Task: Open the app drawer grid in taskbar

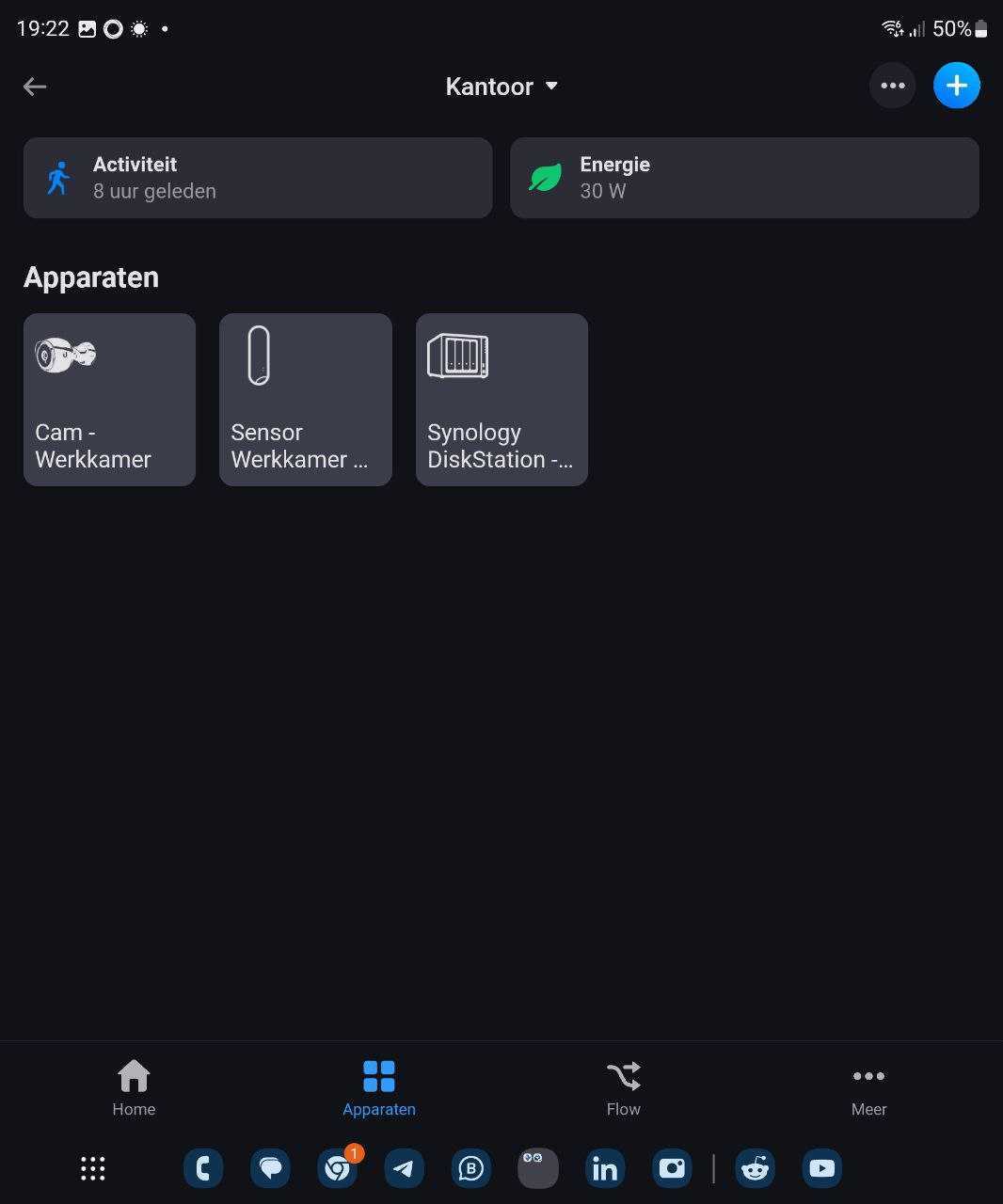Action: coord(93,1168)
